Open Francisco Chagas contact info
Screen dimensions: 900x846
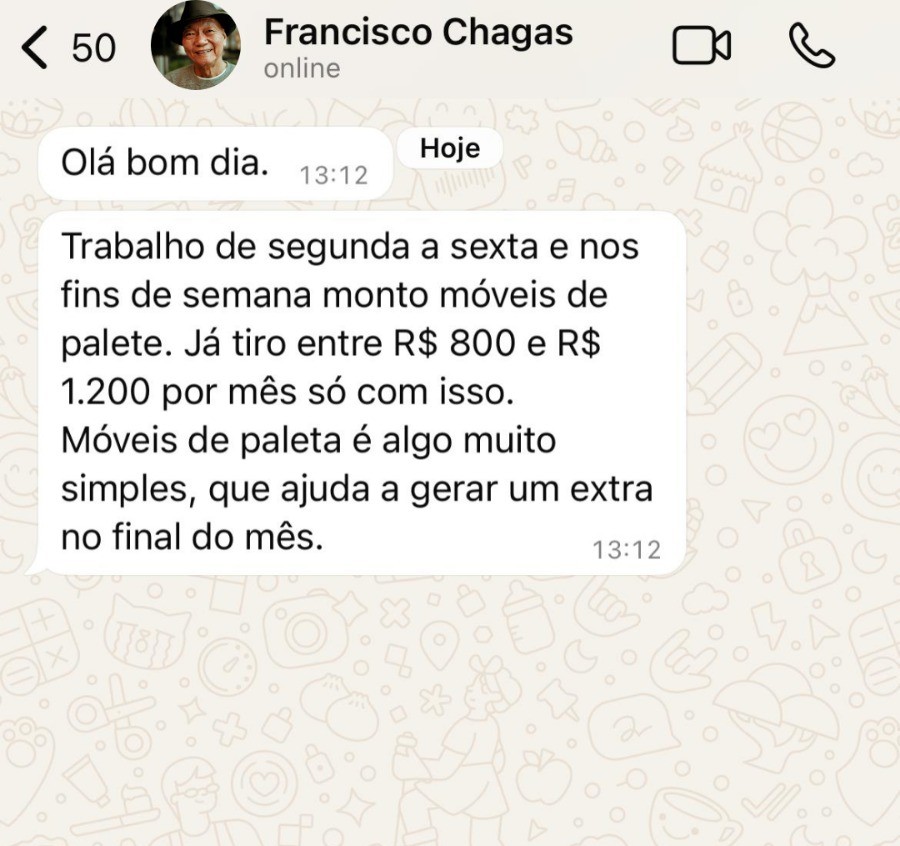tap(417, 46)
